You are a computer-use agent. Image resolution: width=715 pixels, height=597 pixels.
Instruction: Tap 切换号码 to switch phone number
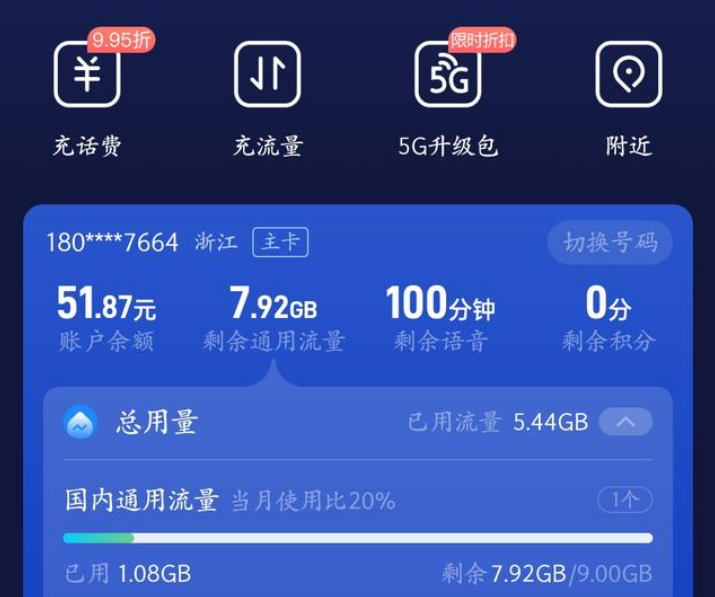click(610, 242)
